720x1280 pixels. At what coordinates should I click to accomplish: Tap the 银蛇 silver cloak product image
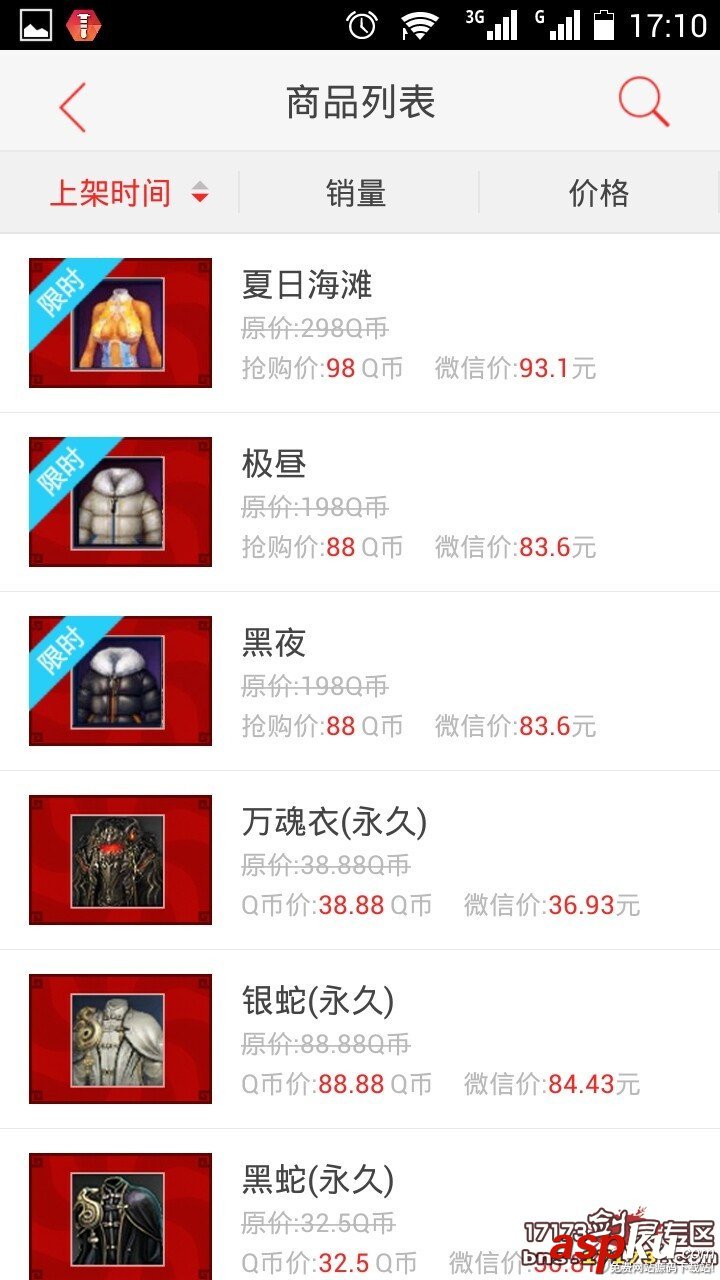point(120,1037)
